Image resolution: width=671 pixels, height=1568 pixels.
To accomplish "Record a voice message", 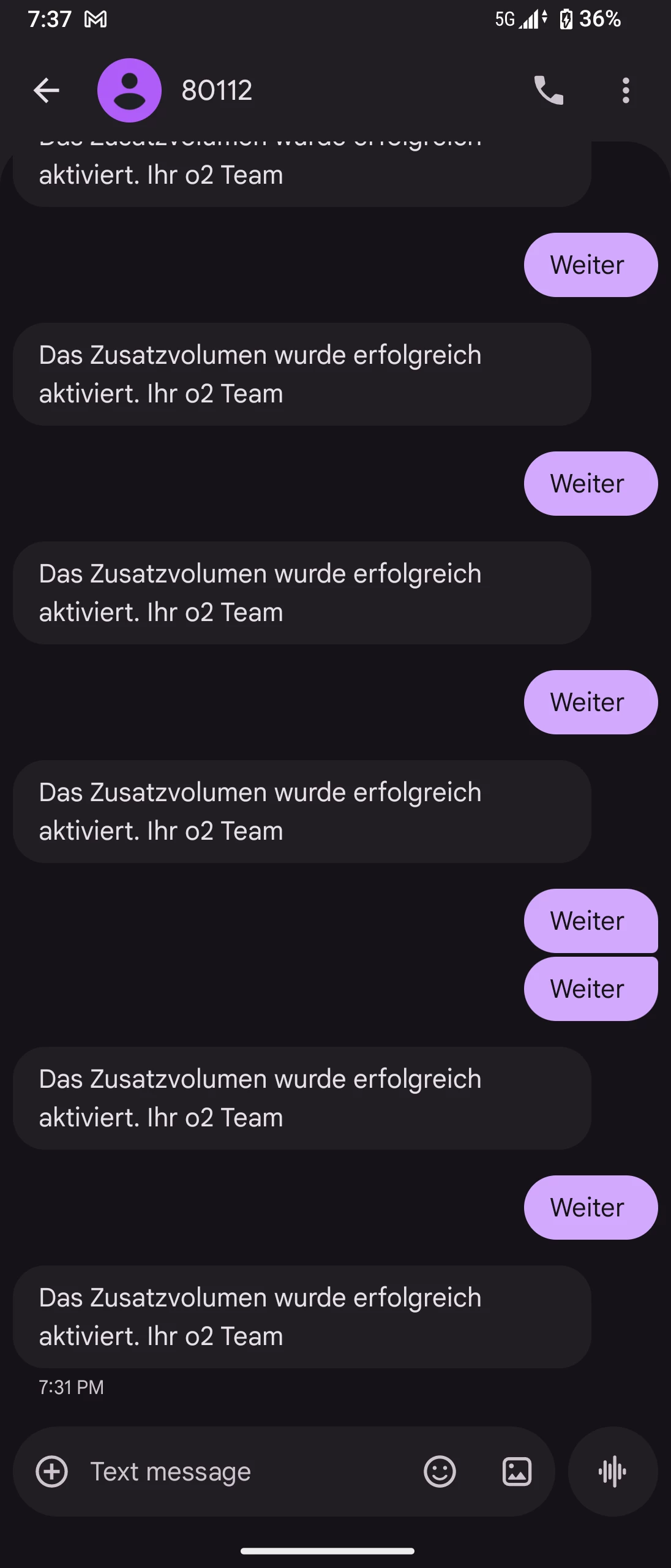I will [x=613, y=1471].
